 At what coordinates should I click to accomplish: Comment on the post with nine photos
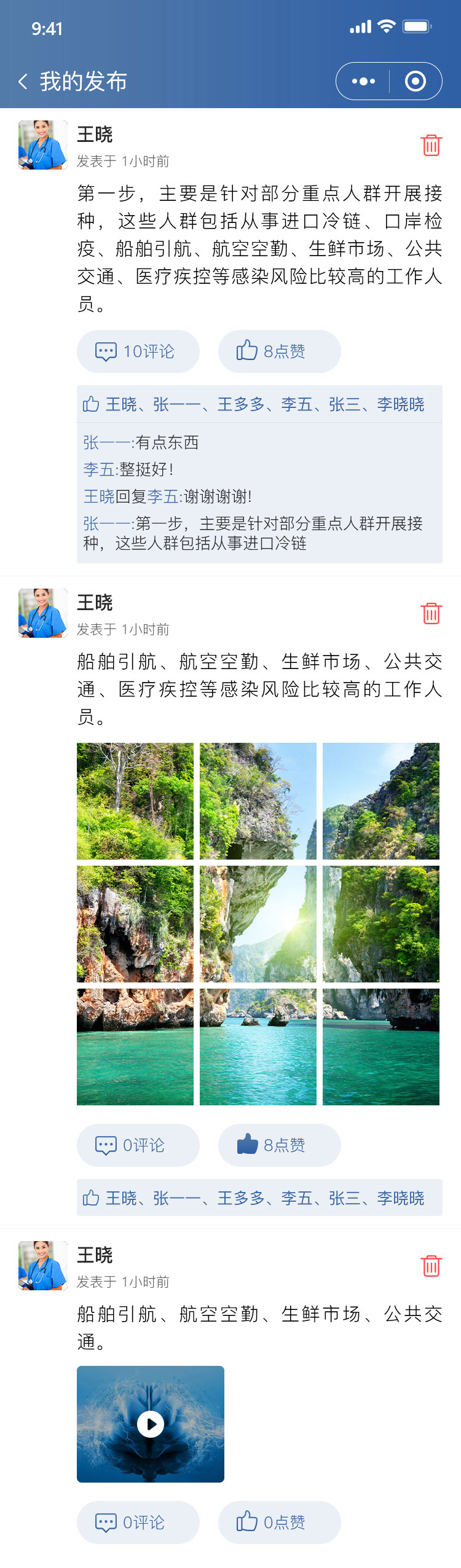coord(138,1145)
